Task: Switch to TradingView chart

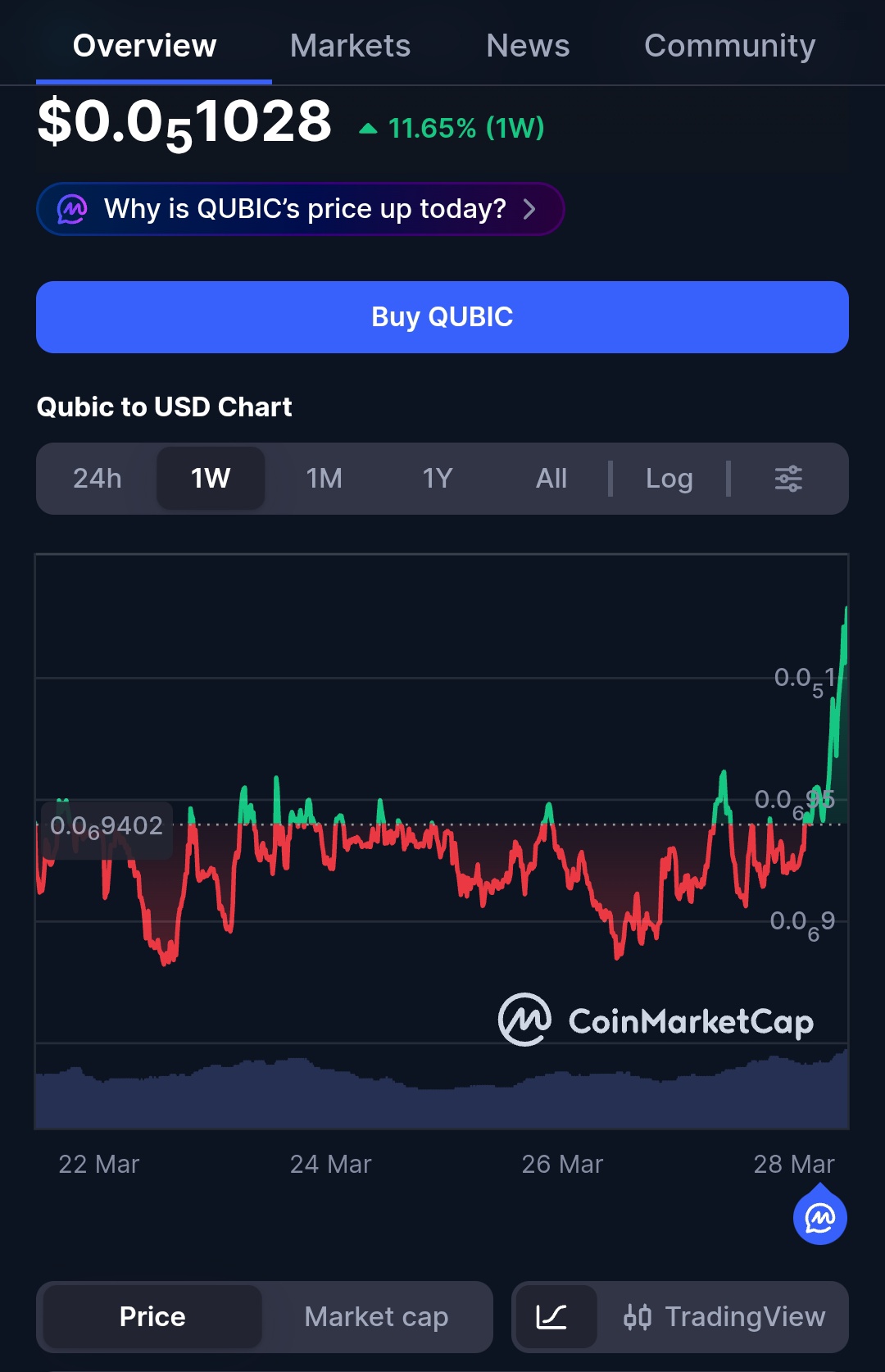Action: point(724,1317)
